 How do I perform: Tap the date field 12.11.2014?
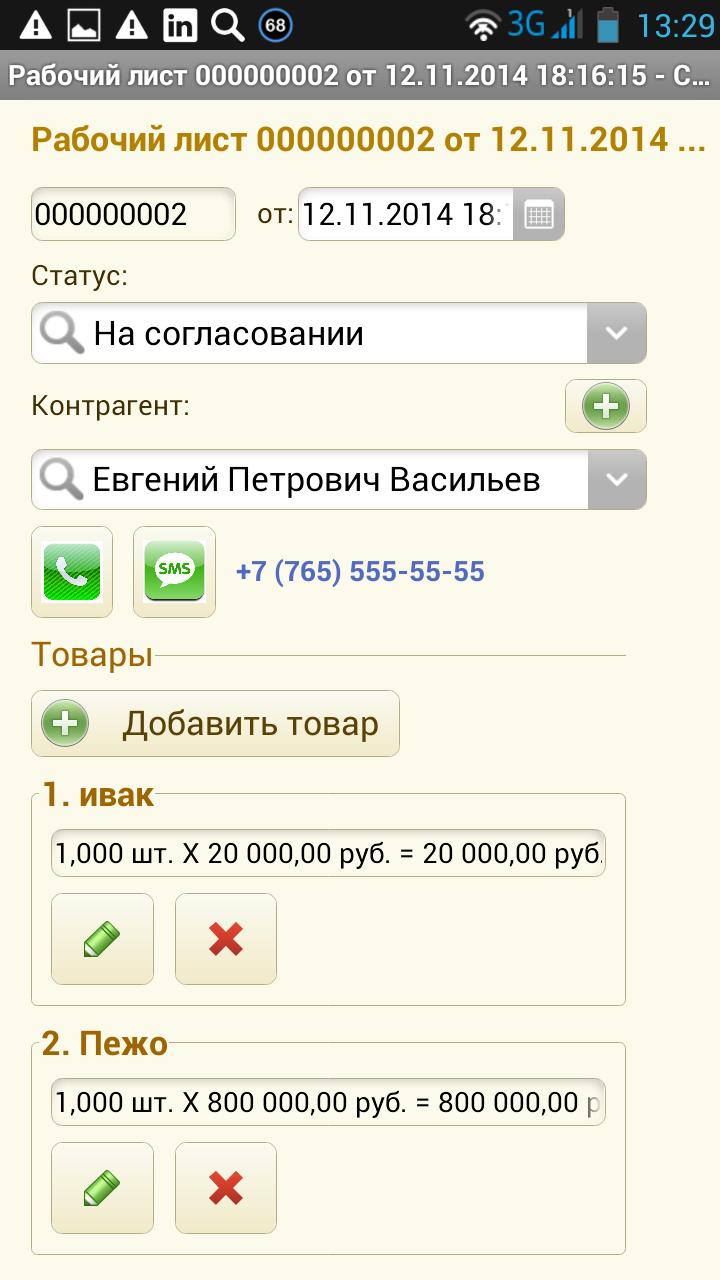[405, 214]
